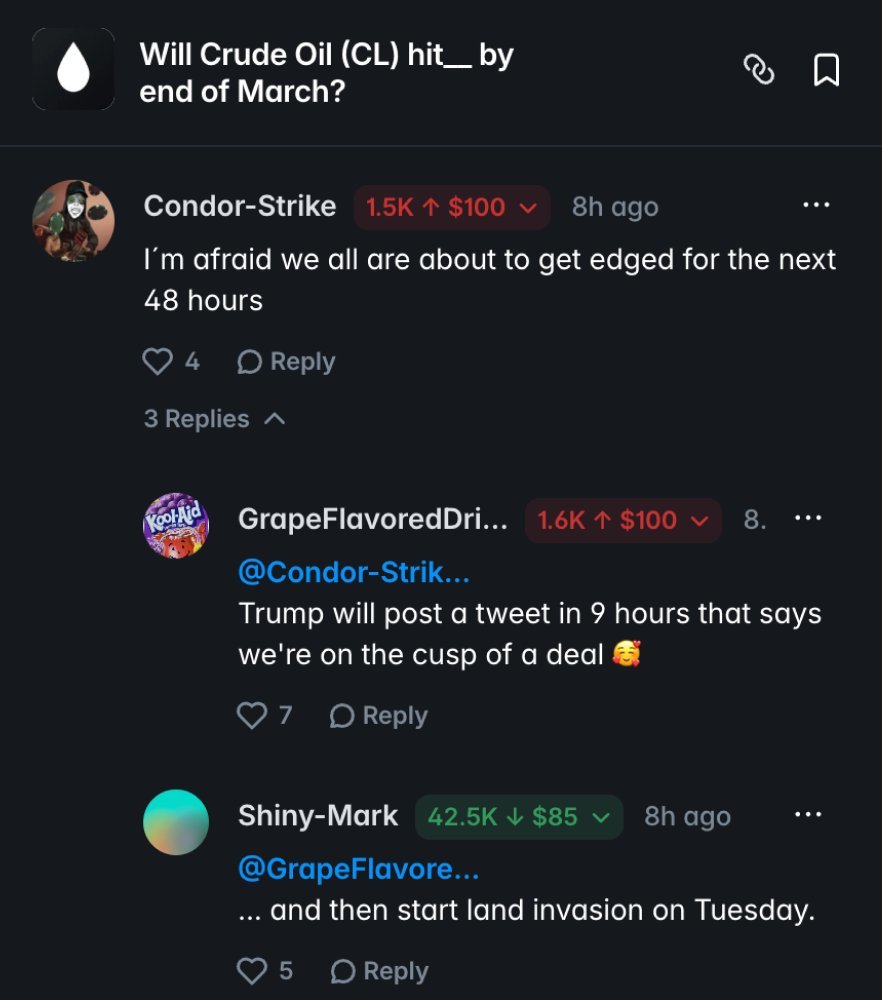Expand Condor-Strike's 1.5K $100 position badge
Image resolution: width=882 pixels, height=1000 pixels.
pos(453,206)
